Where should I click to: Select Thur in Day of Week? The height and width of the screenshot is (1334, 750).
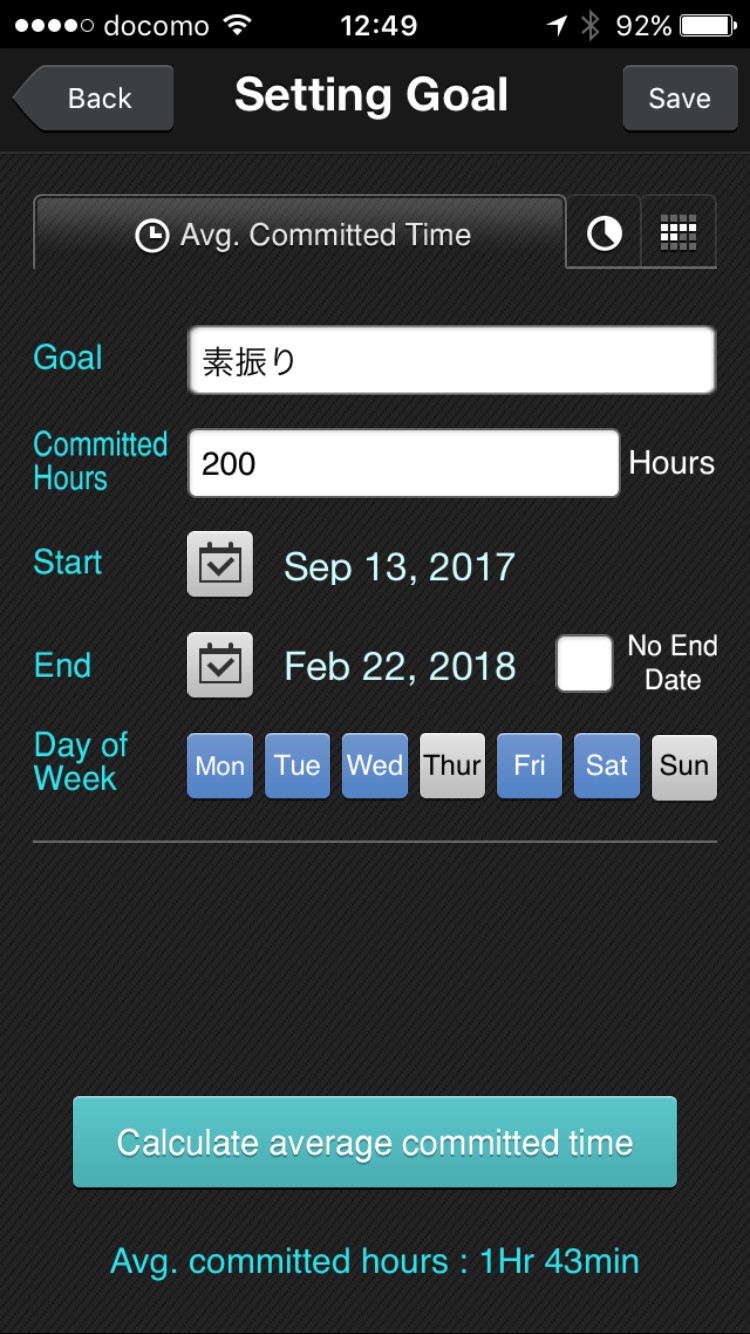tap(452, 766)
